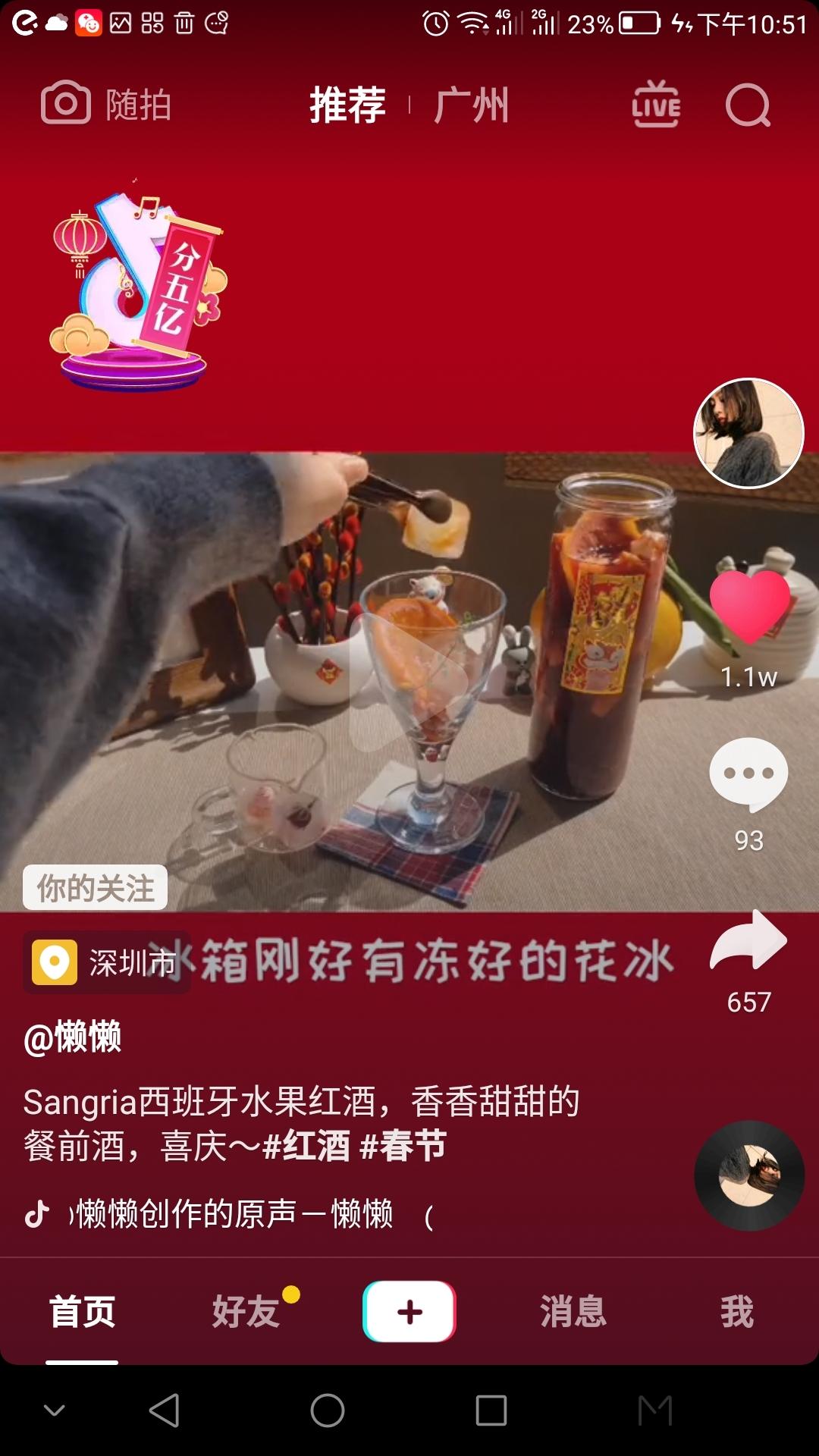Play the paused video
The image size is (819, 1456).
[409, 682]
